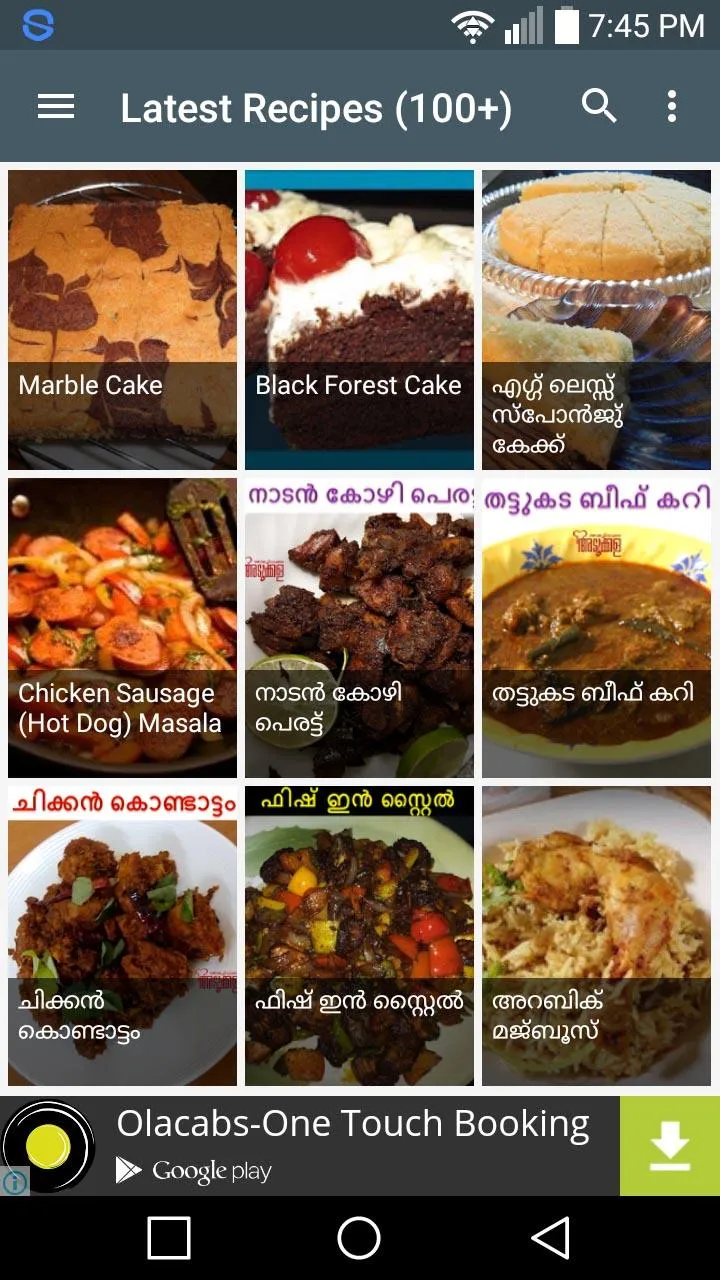Open the ചിക്കൻ കൊണ്ടാട്ടം recipe
Viewport: 720px width, 1280px height.
(x=122, y=935)
